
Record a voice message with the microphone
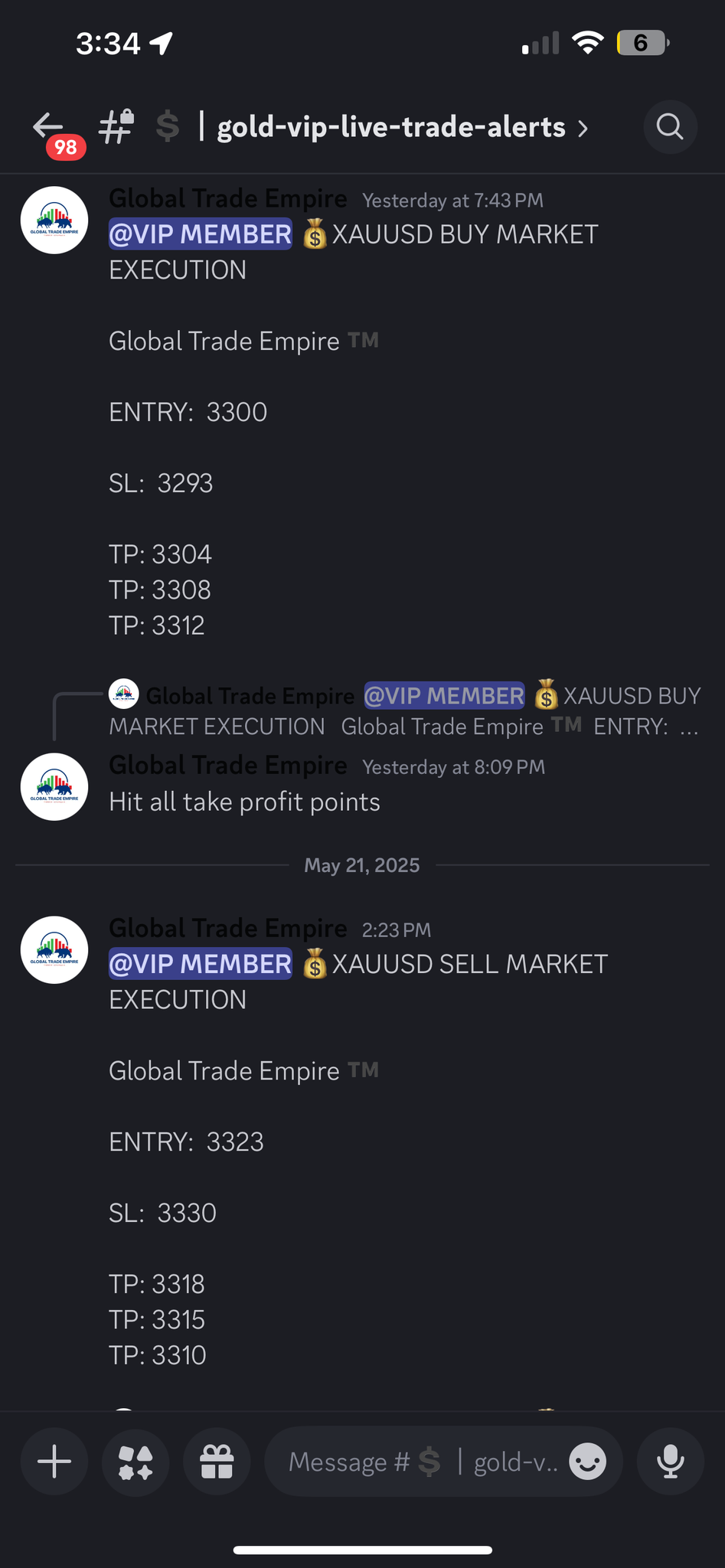[x=670, y=1462]
